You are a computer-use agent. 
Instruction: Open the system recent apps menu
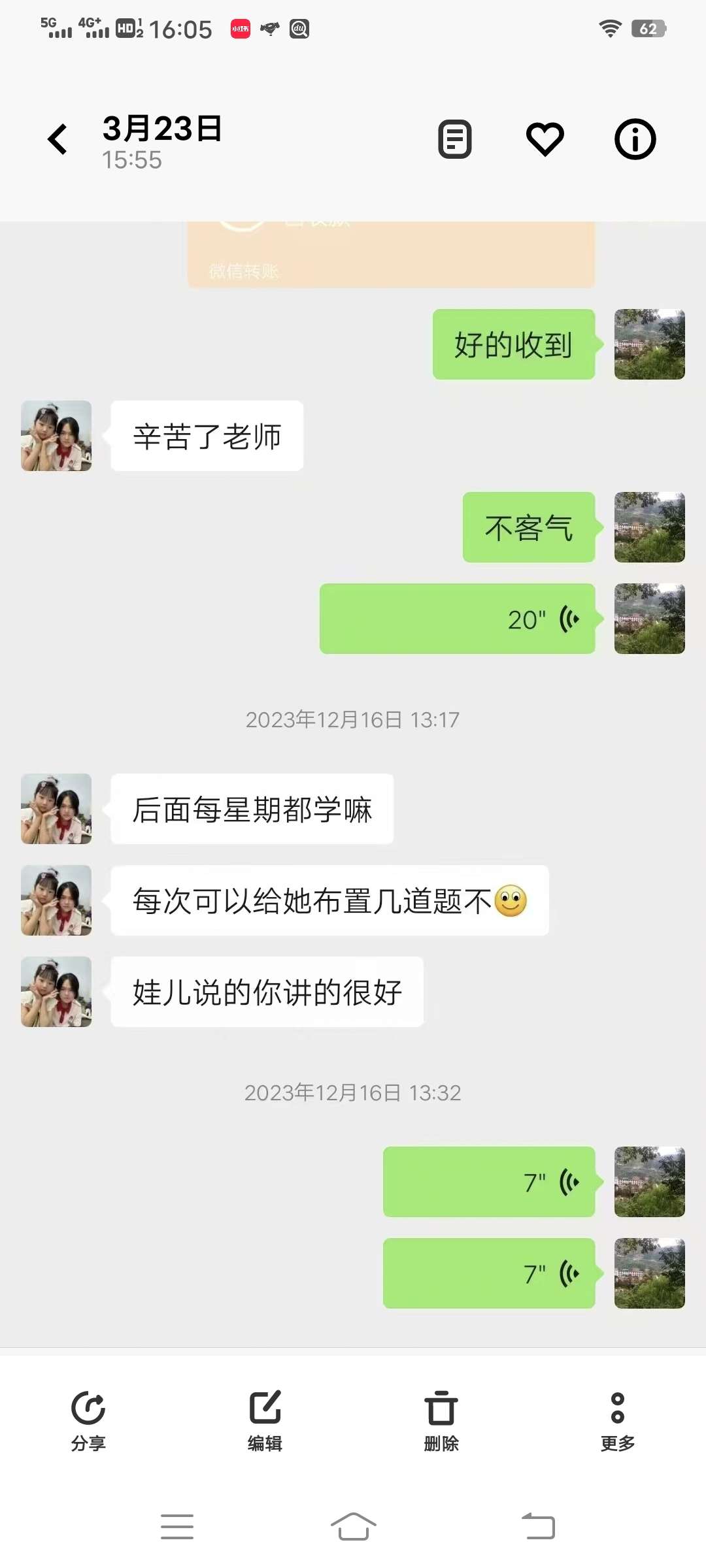tap(177, 1526)
